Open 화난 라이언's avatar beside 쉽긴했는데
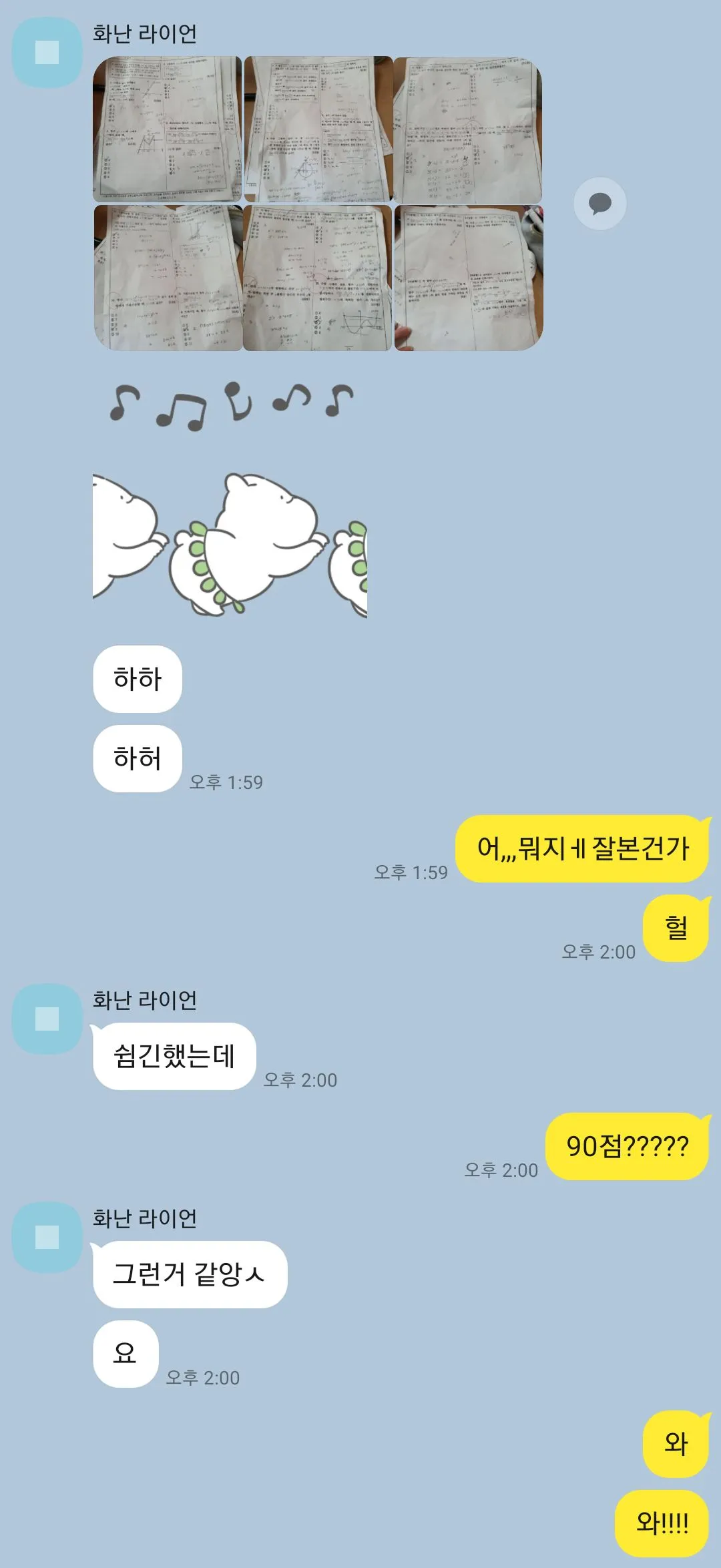The height and width of the screenshot is (1568, 721). (47, 1019)
